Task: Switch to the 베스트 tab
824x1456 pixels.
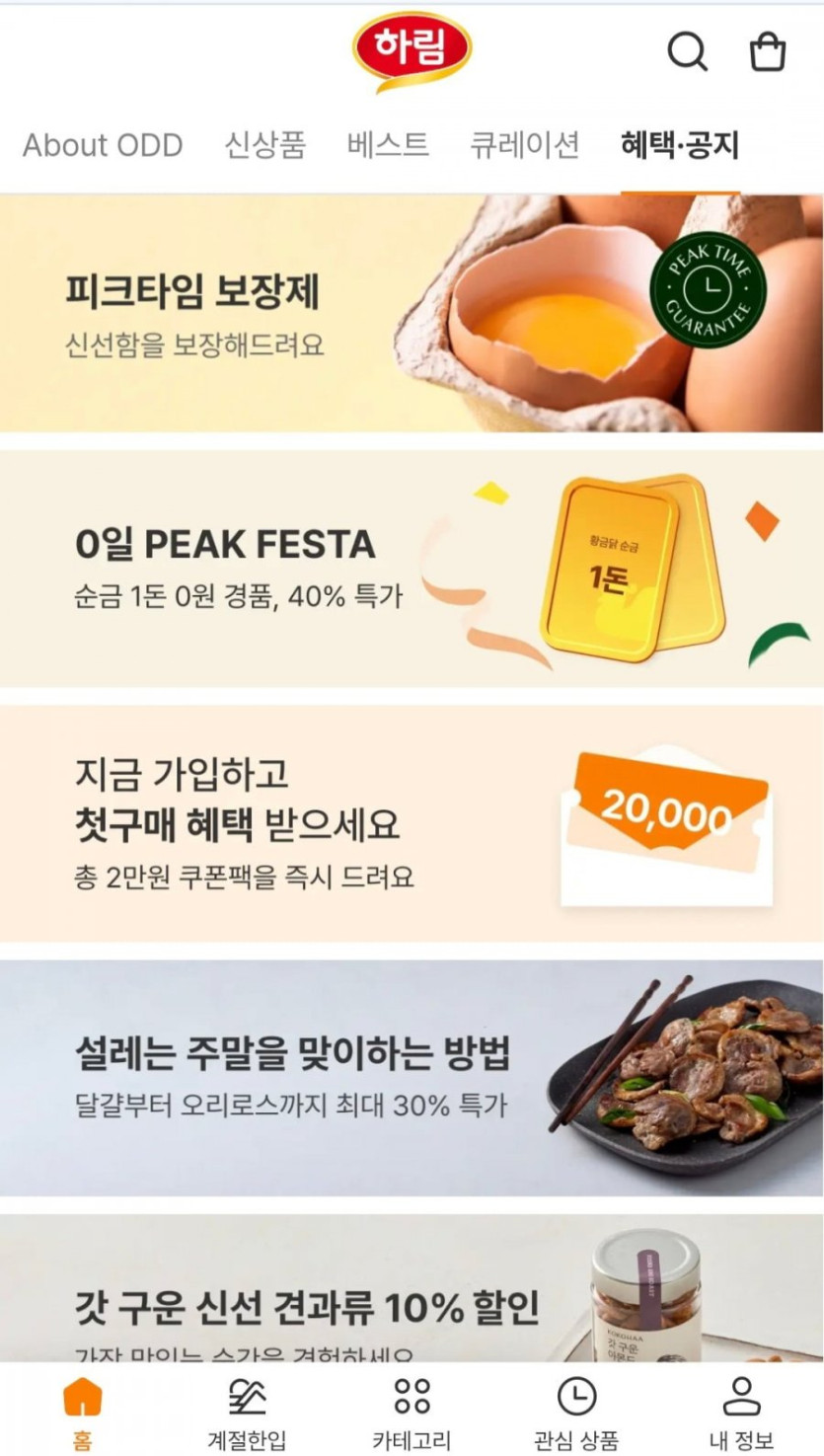Action: (388, 145)
